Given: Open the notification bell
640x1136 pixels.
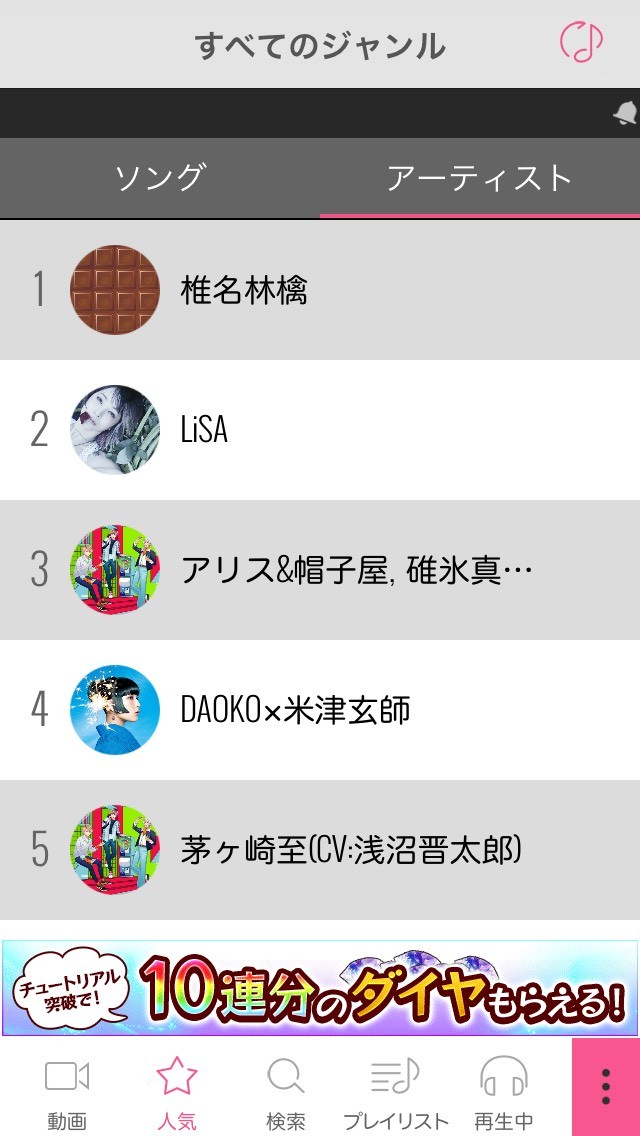Looking at the screenshot, I should click(627, 113).
